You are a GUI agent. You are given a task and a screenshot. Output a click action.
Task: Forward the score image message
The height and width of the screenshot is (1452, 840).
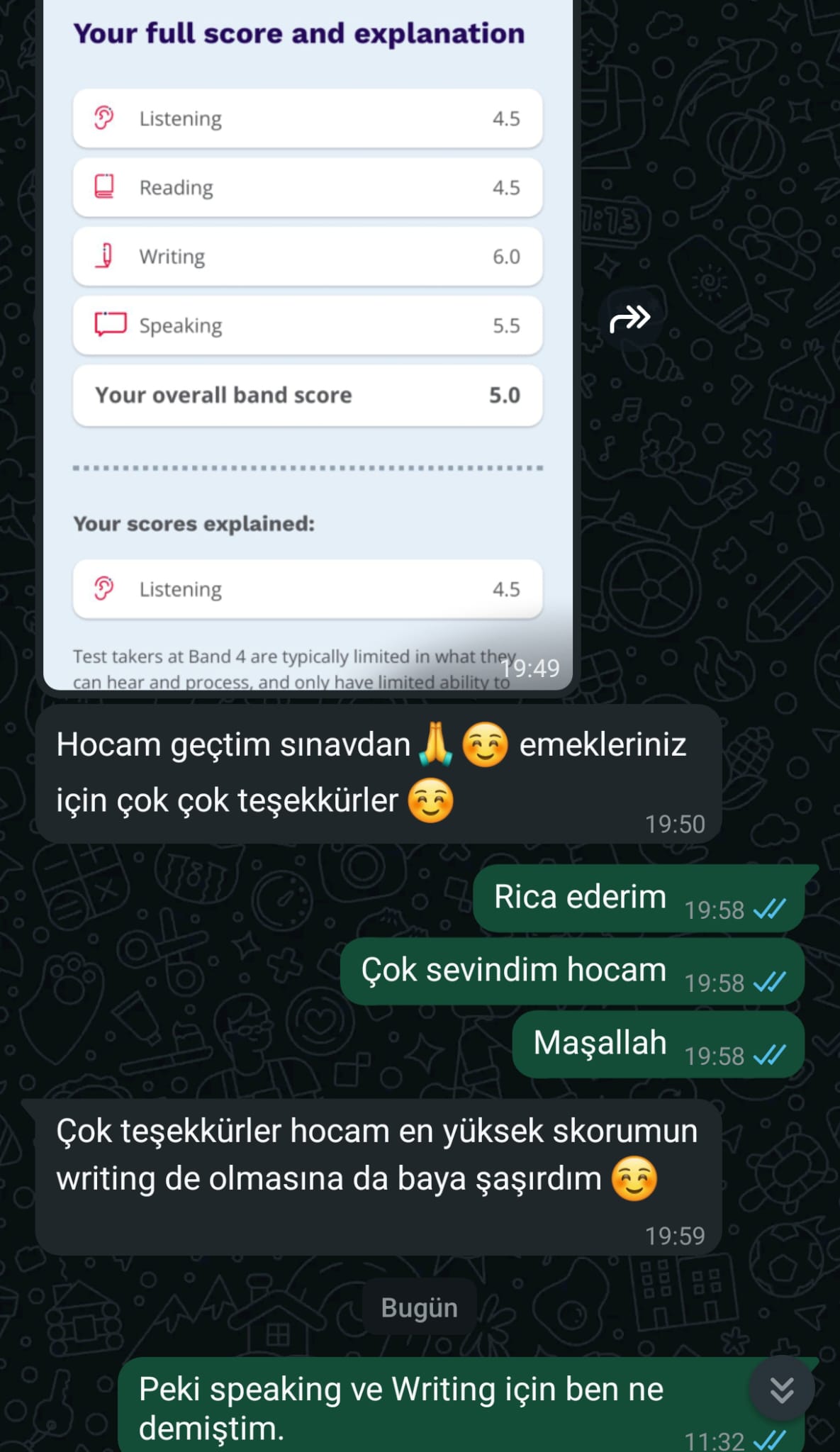tap(629, 319)
